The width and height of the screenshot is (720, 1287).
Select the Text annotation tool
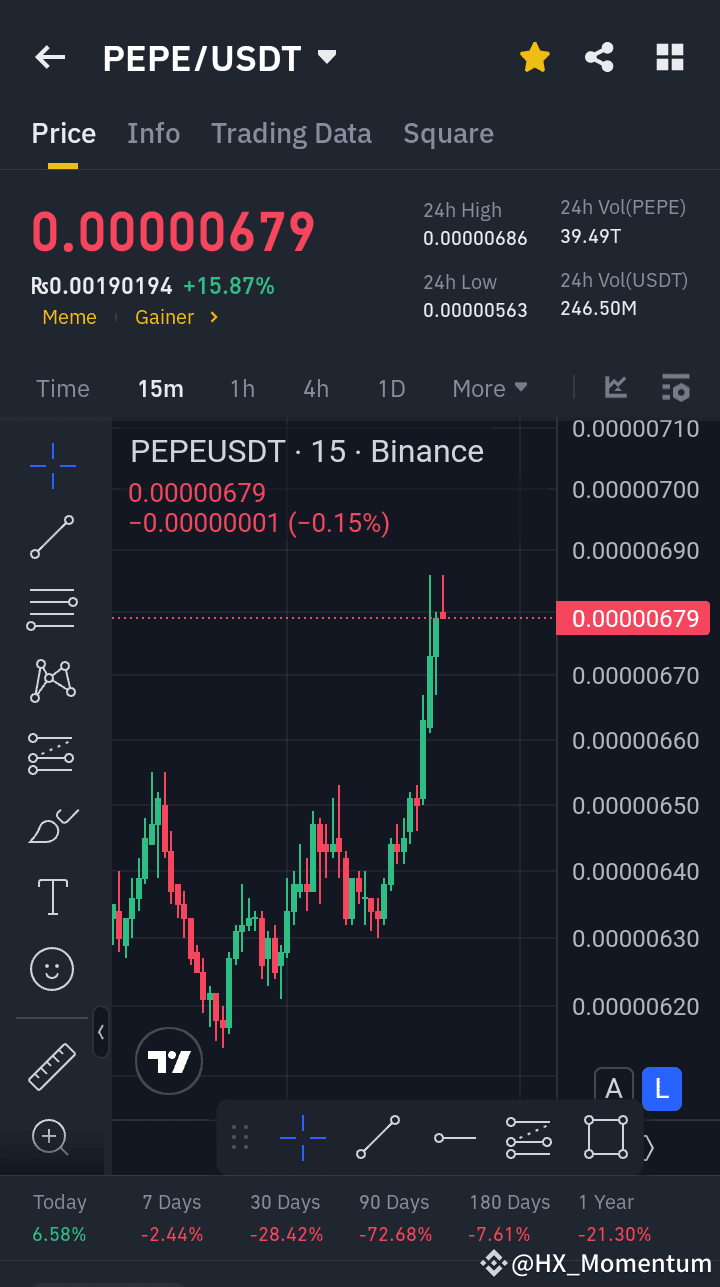point(51,897)
